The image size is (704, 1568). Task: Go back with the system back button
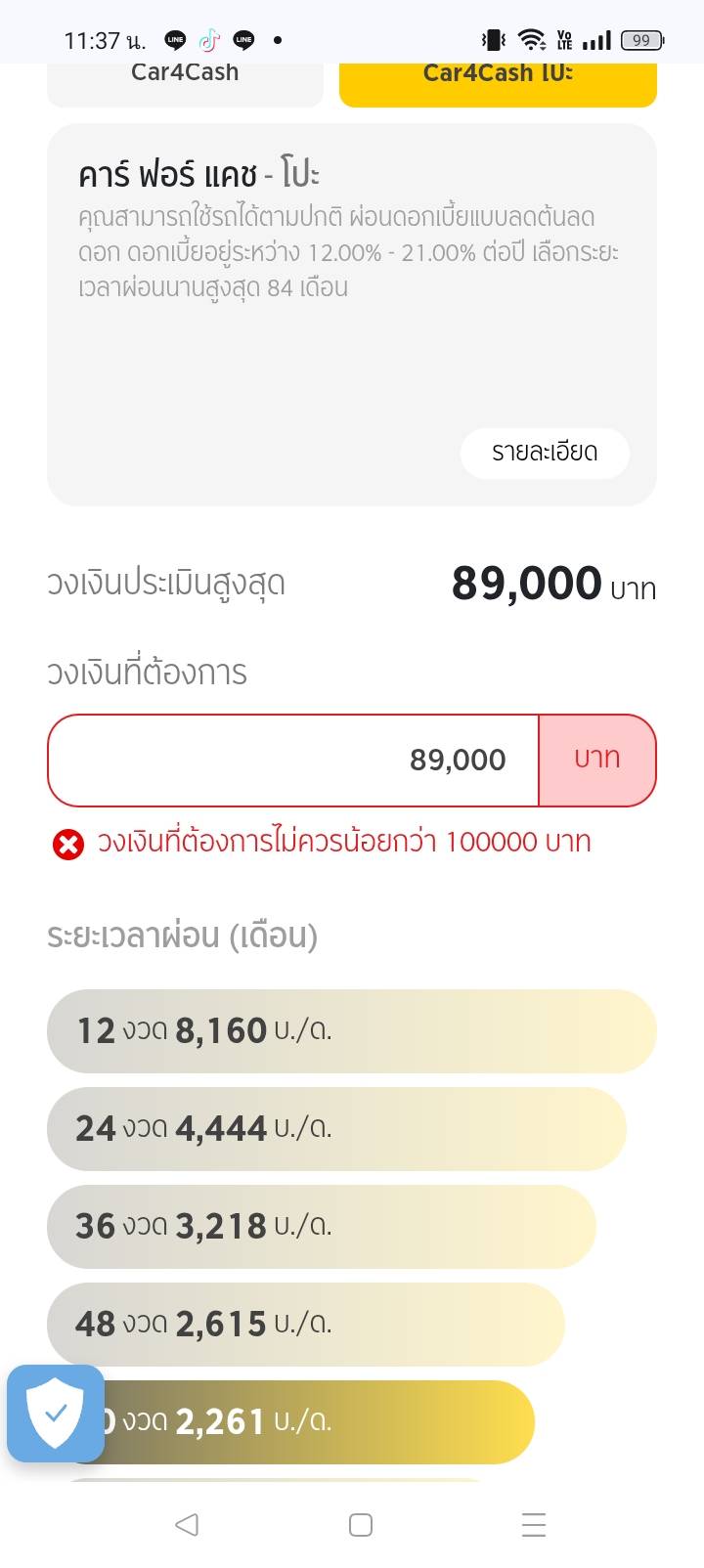[186, 1524]
